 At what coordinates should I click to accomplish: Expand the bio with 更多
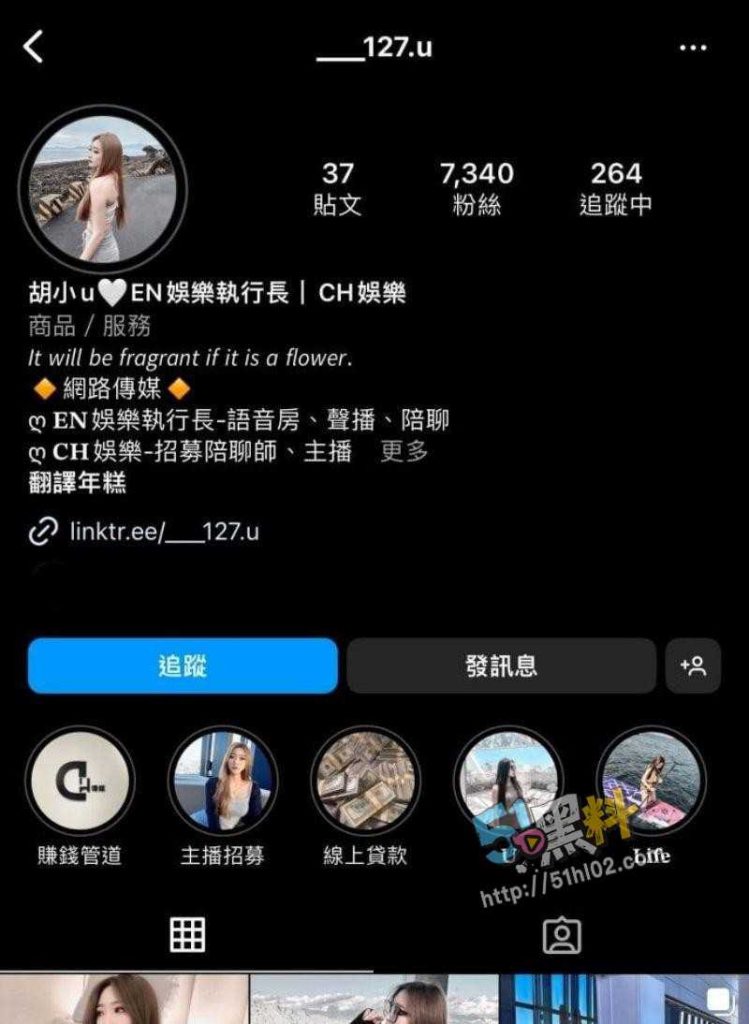404,452
